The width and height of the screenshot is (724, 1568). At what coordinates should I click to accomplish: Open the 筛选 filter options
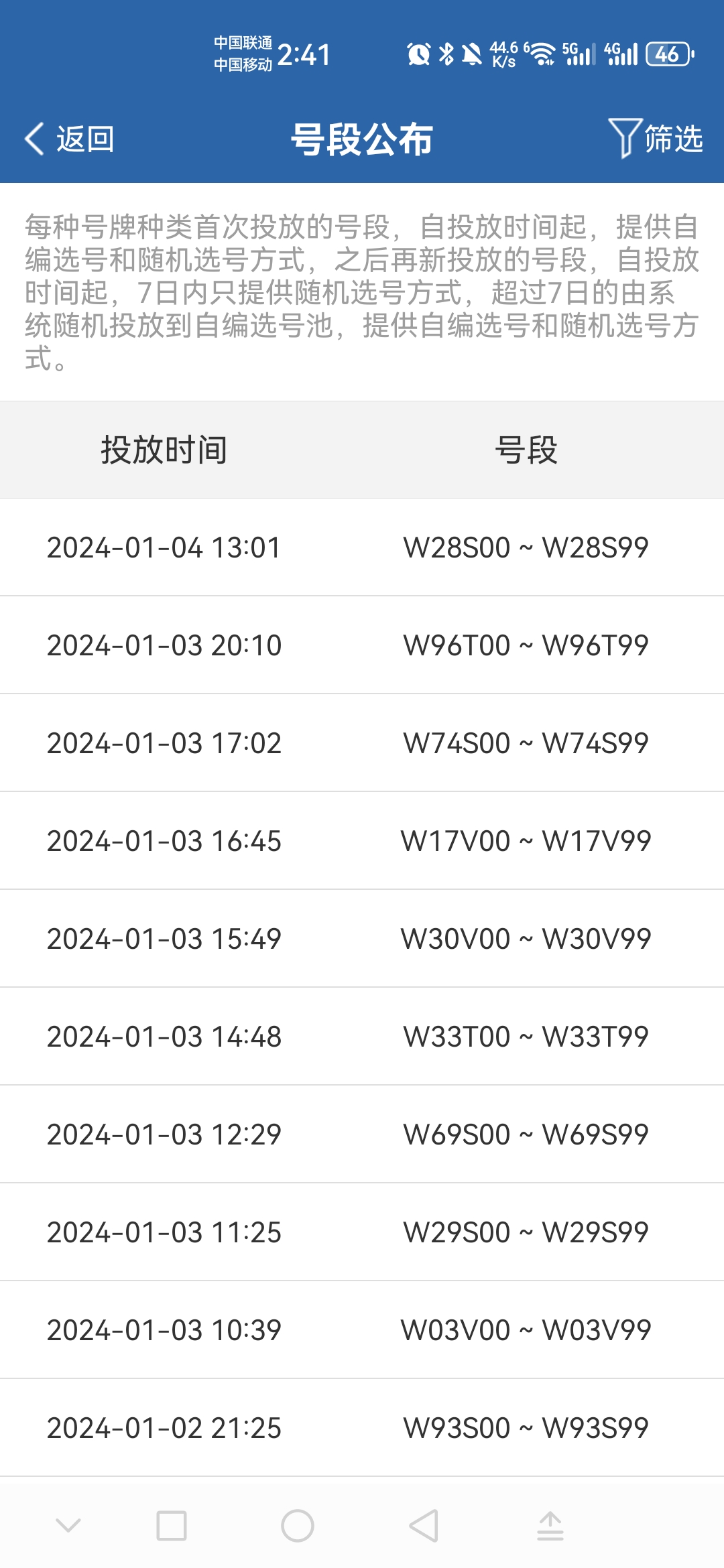655,139
